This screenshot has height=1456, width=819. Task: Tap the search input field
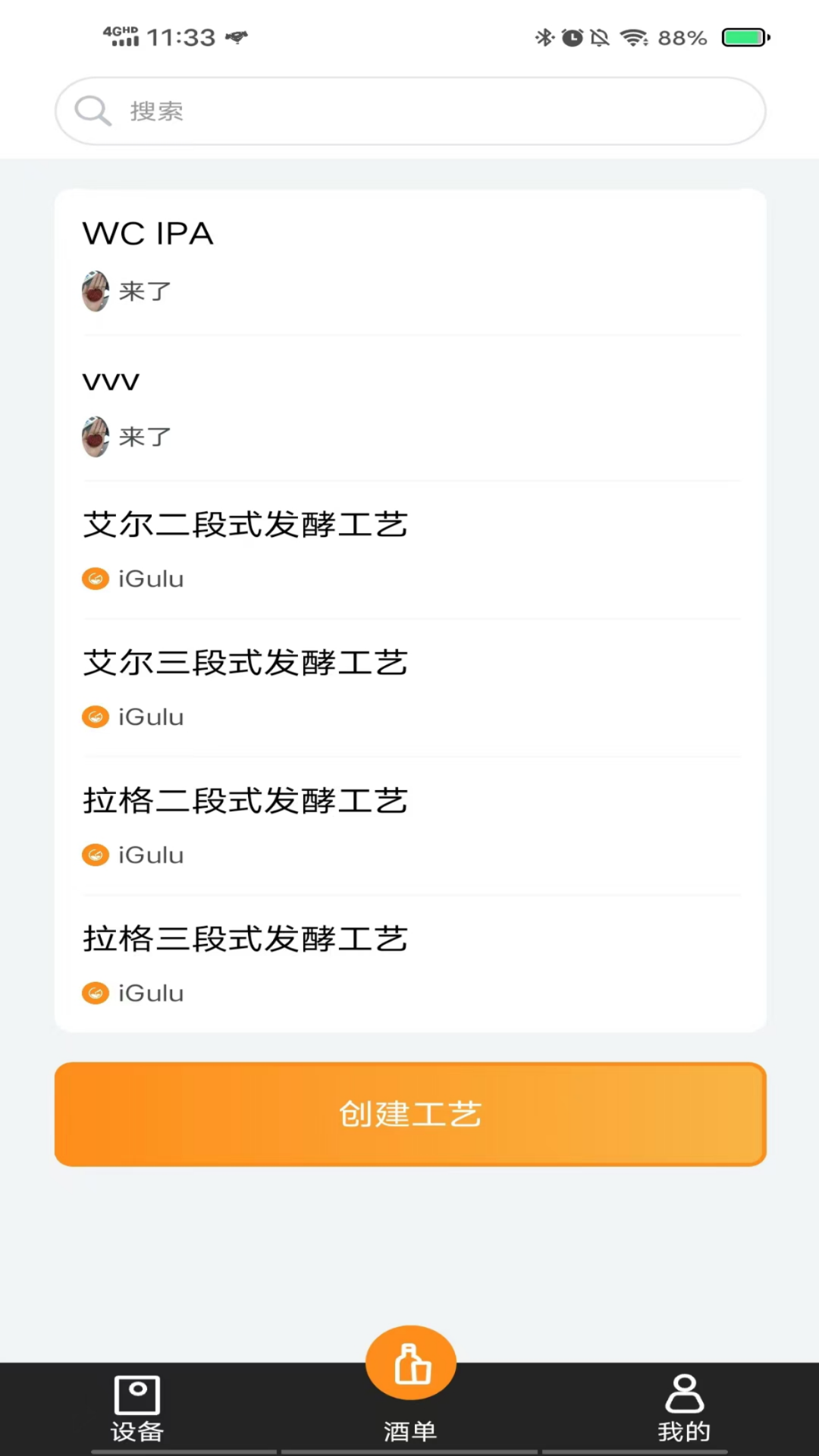[x=409, y=111]
